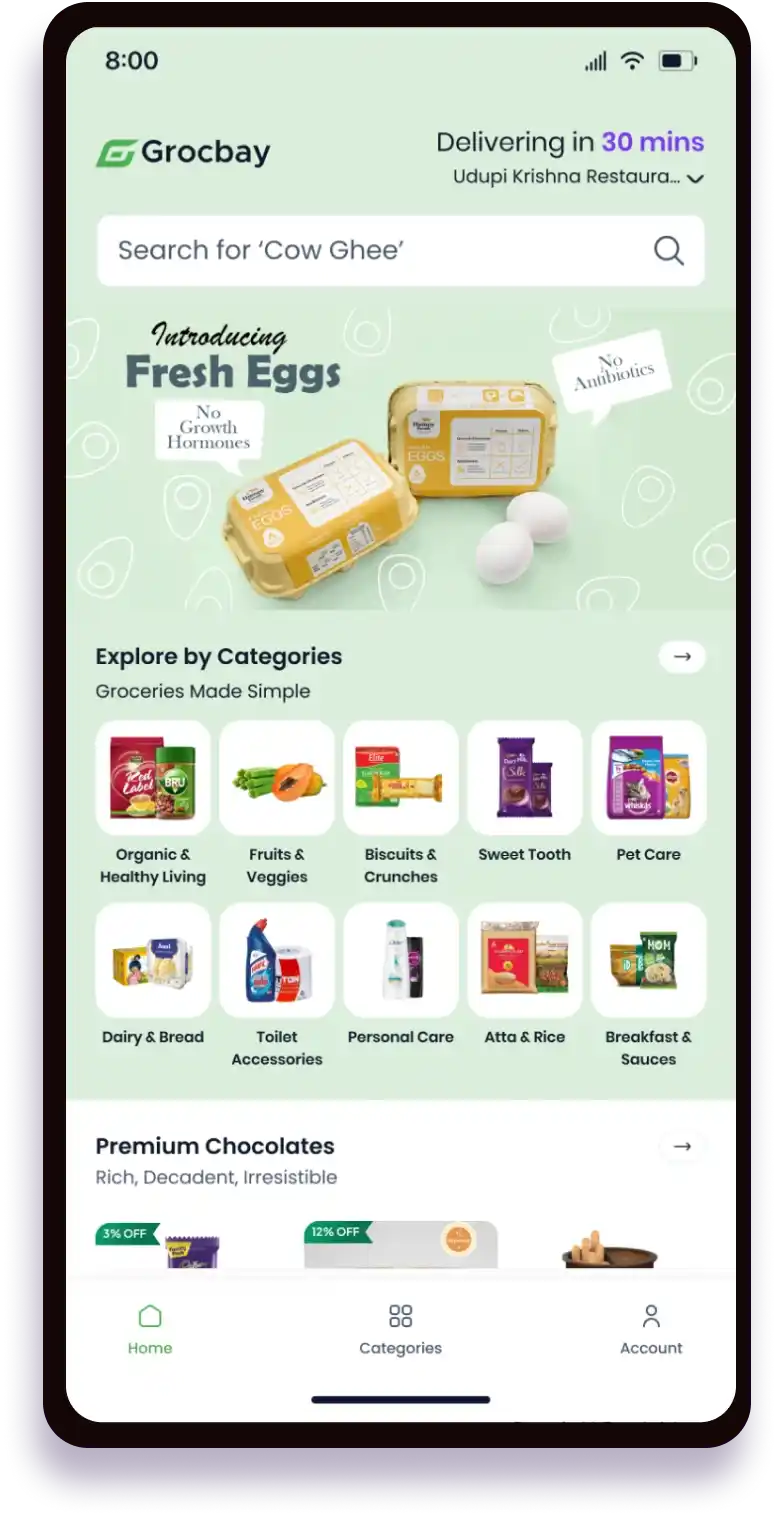The height and width of the screenshot is (1518, 779).
Task: Tap the magnifier search icon
Action: (668, 250)
